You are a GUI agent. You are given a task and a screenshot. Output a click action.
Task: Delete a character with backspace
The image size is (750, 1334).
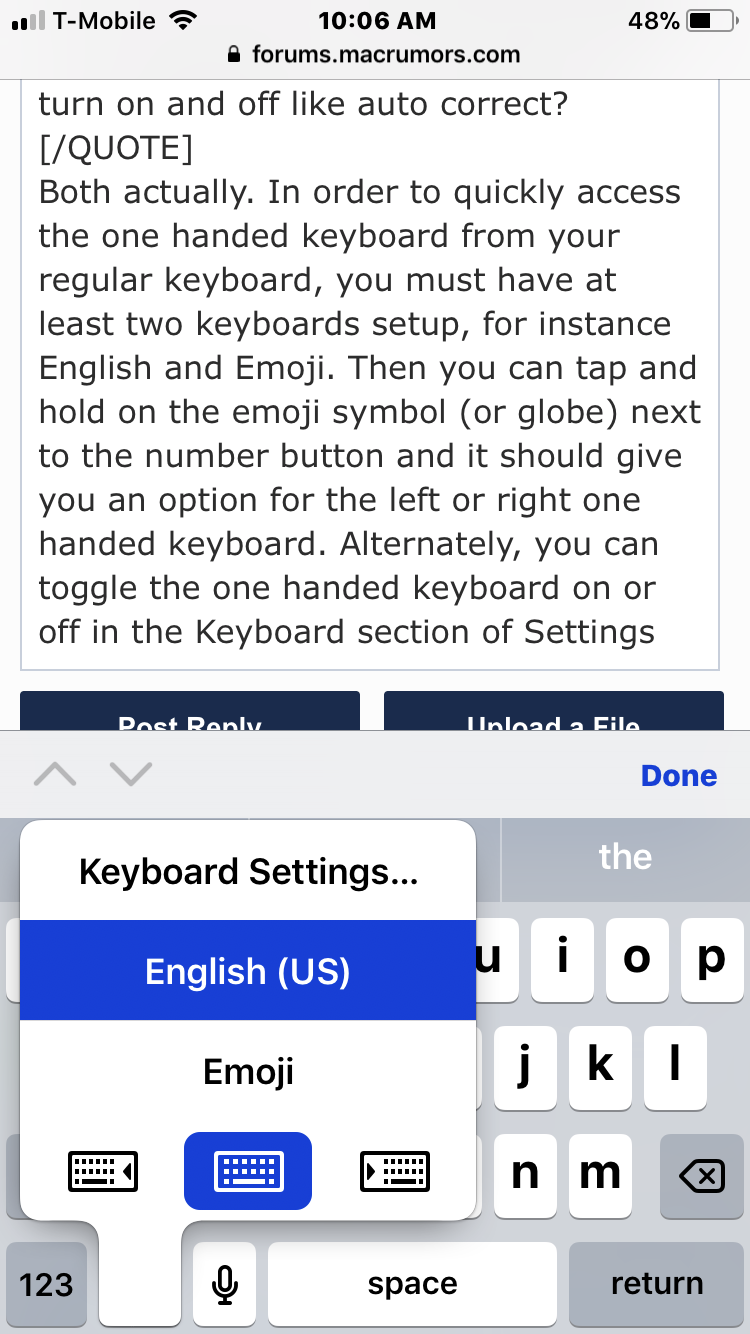pos(701,1176)
